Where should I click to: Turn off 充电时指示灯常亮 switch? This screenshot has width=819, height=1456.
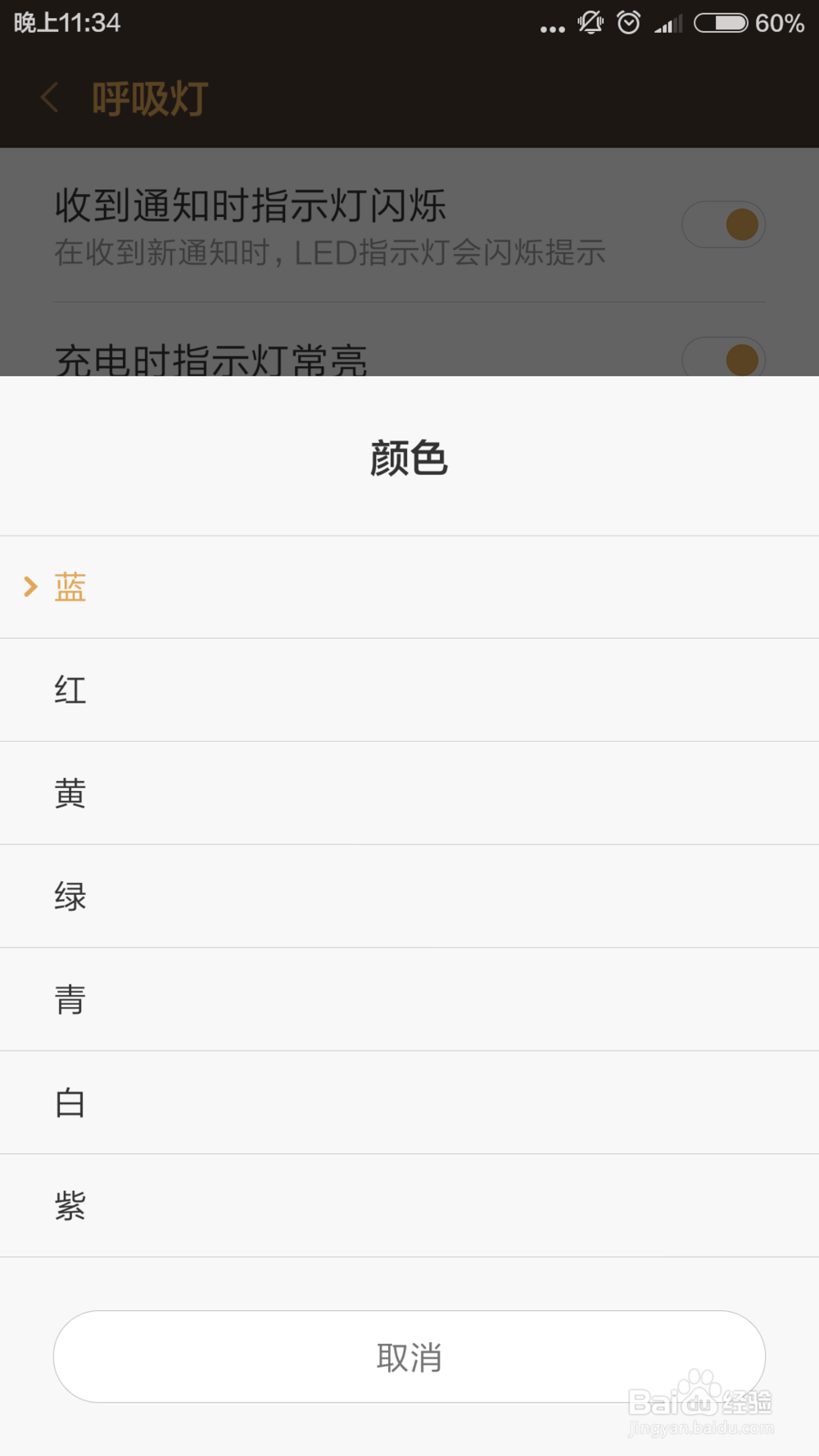(724, 358)
